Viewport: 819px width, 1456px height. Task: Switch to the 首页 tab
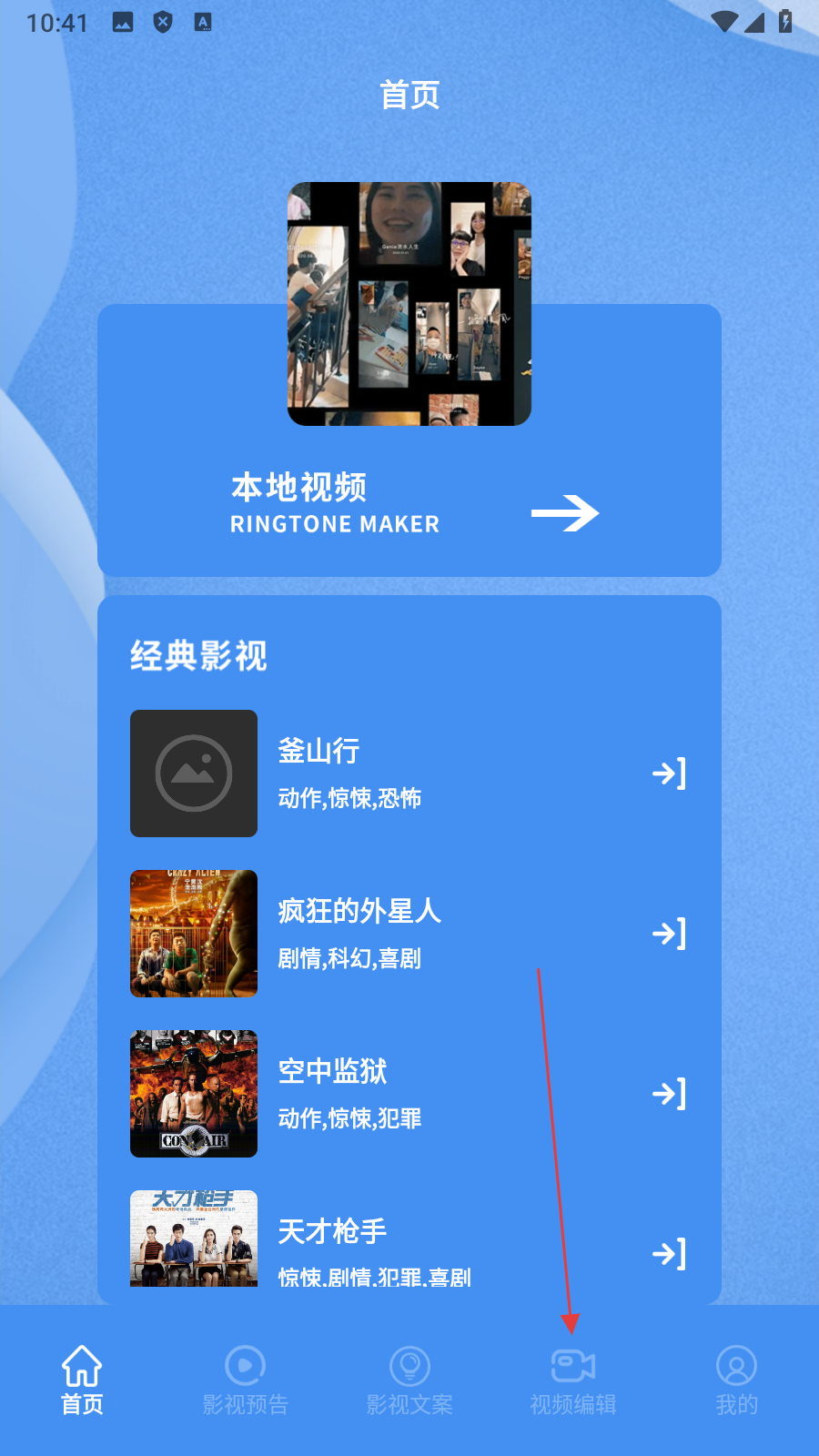pyautogui.click(x=82, y=1380)
